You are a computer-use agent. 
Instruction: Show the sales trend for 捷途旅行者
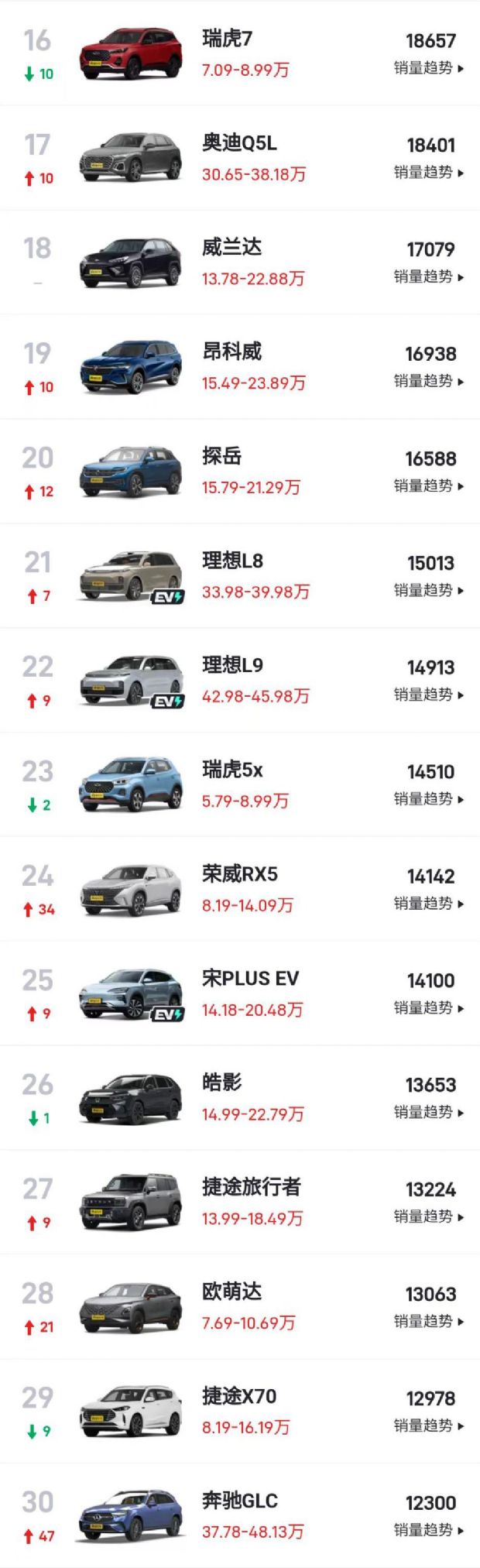coord(428,1216)
